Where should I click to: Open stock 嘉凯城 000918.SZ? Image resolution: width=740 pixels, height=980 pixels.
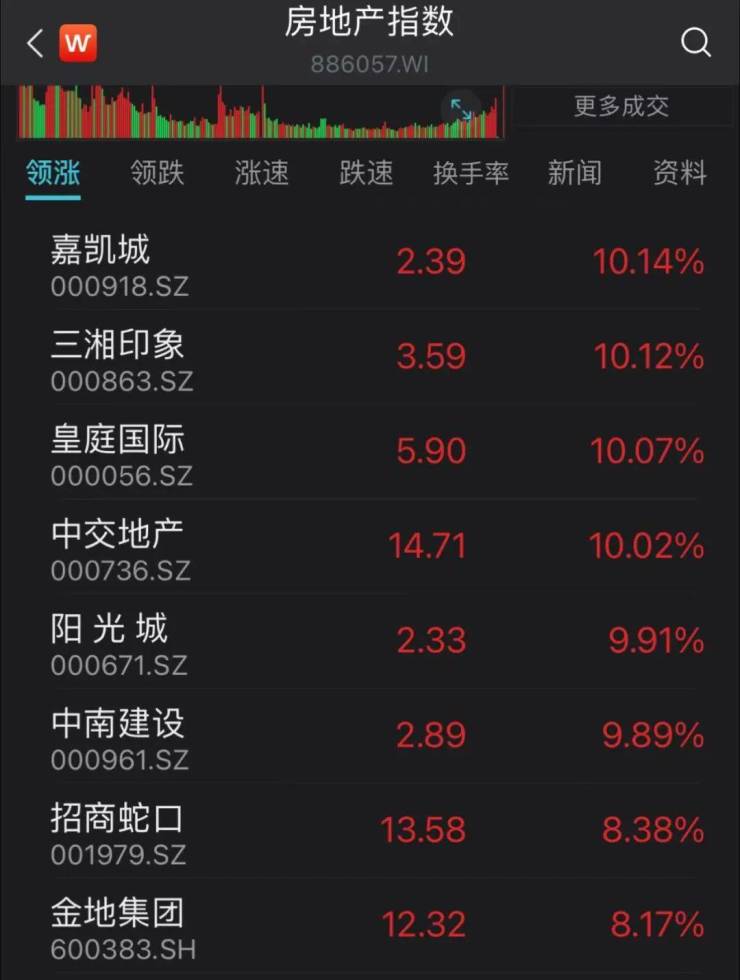tap(370, 265)
